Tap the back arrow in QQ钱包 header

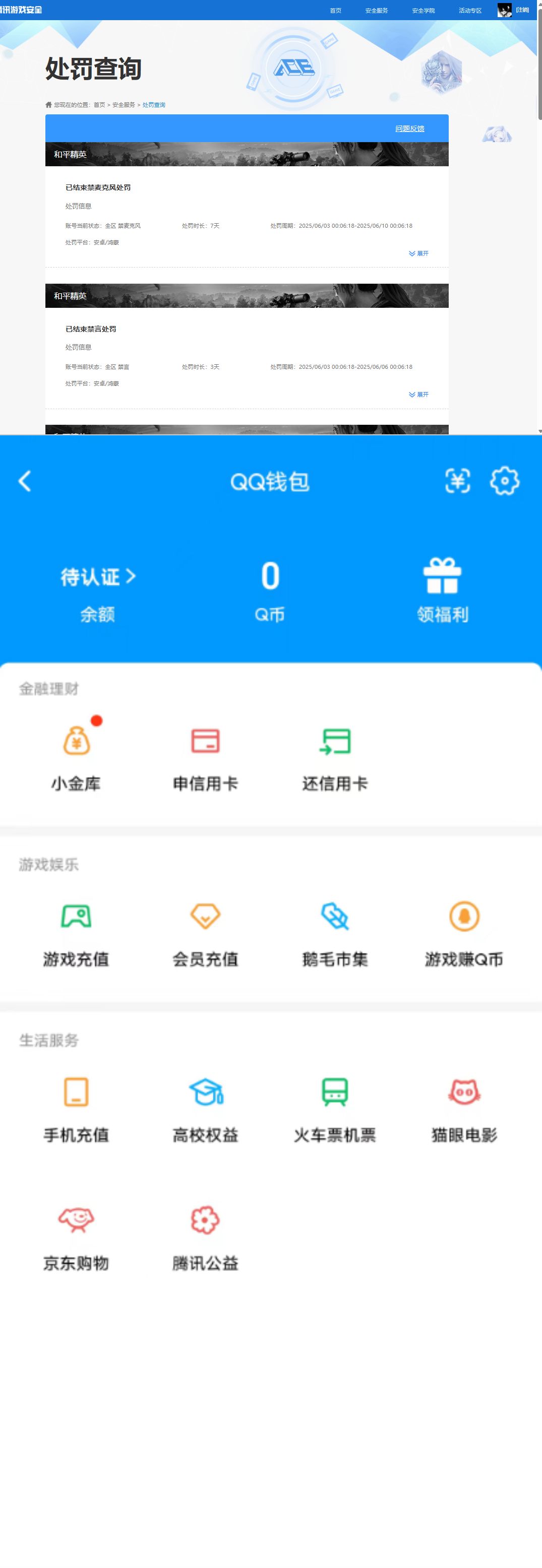(25, 481)
